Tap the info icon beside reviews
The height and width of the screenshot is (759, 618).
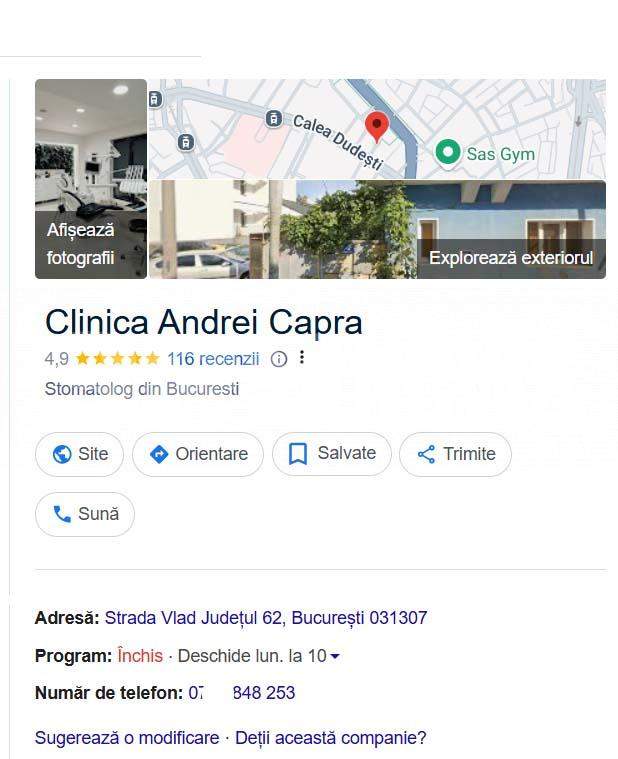(279, 359)
